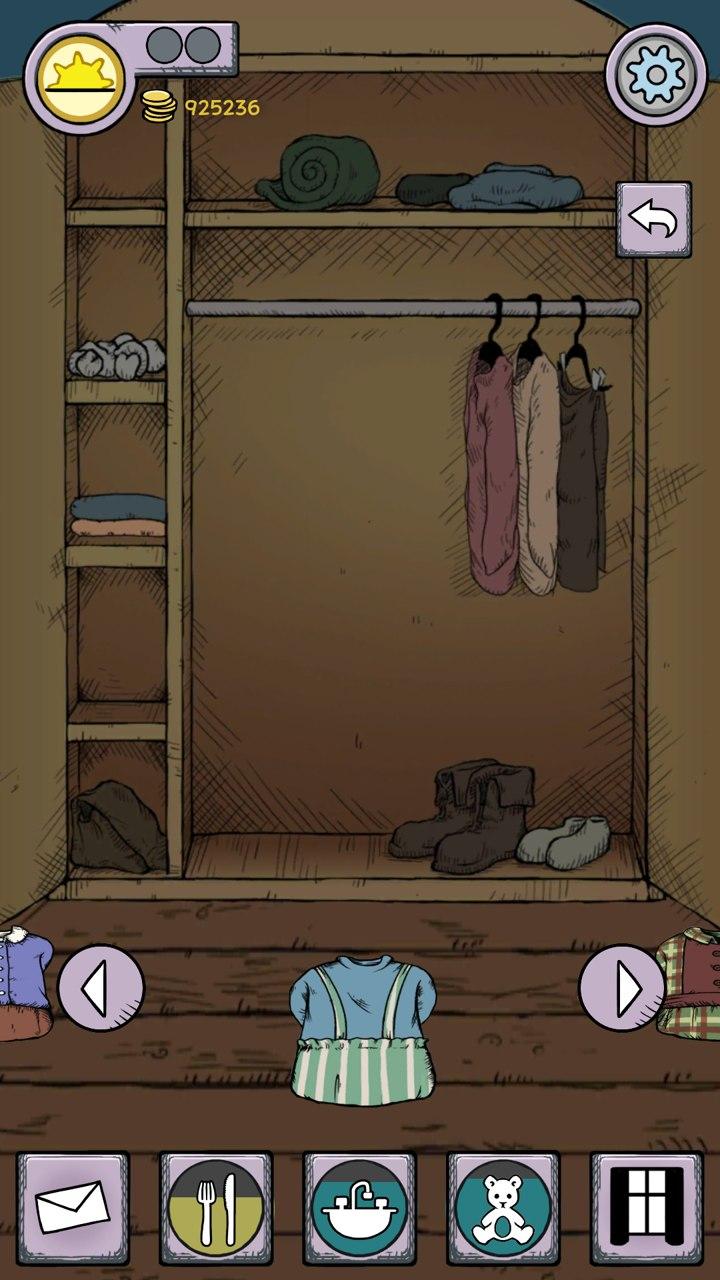720x1280 pixels.
Task: Show the next outfit with right arrow
Action: [622, 988]
